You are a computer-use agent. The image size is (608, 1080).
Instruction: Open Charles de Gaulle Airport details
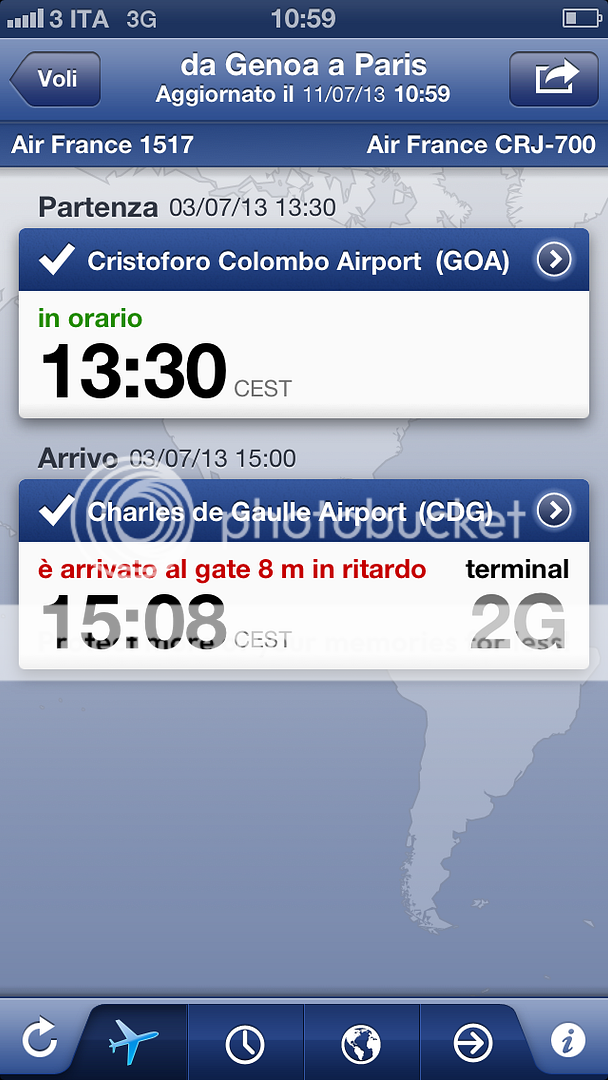[x=553, y=511]
